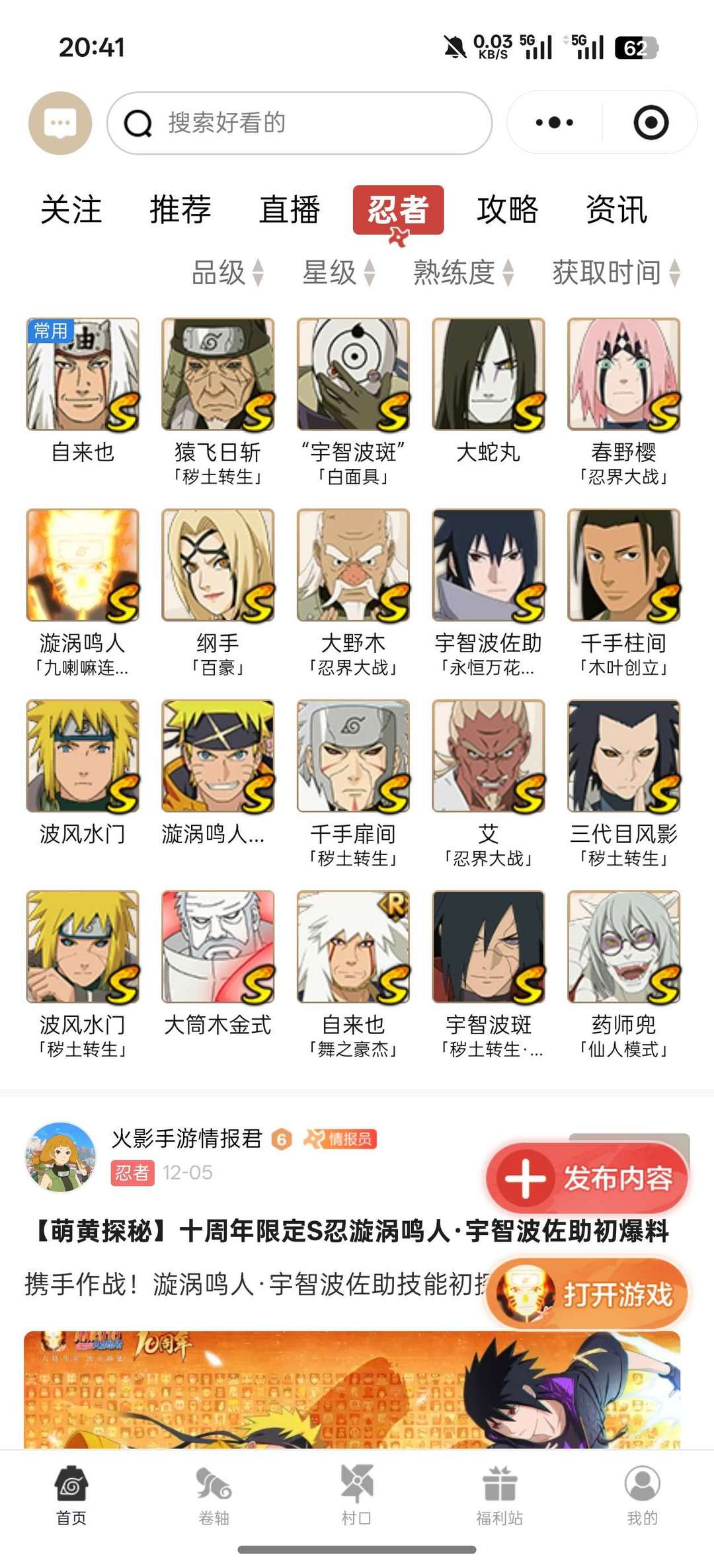This screenshot has width=714, height=1568.
Task: Sort ninjas by 品级
Action: click(227, 272)
